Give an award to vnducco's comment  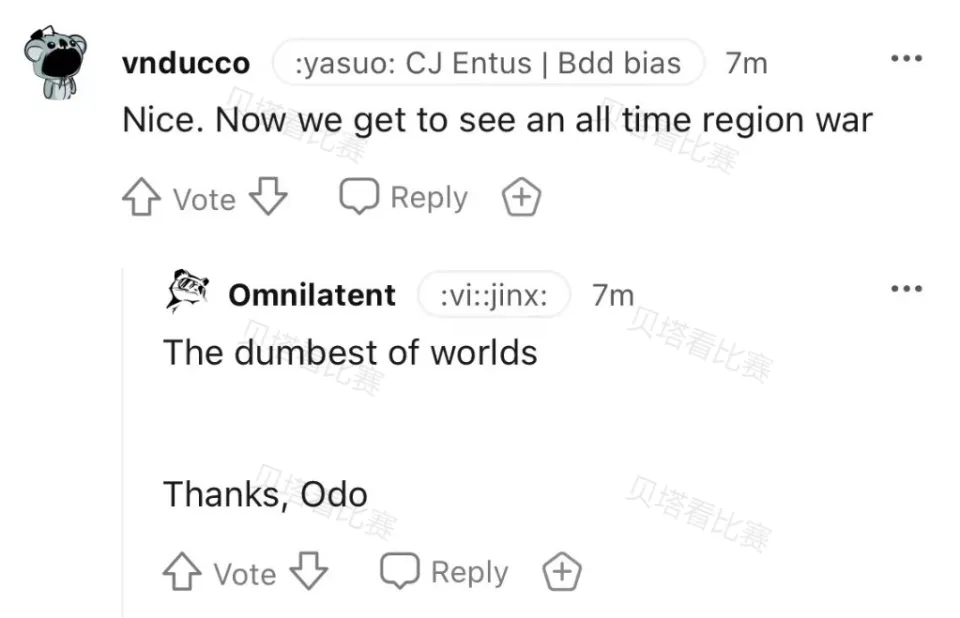520,198
